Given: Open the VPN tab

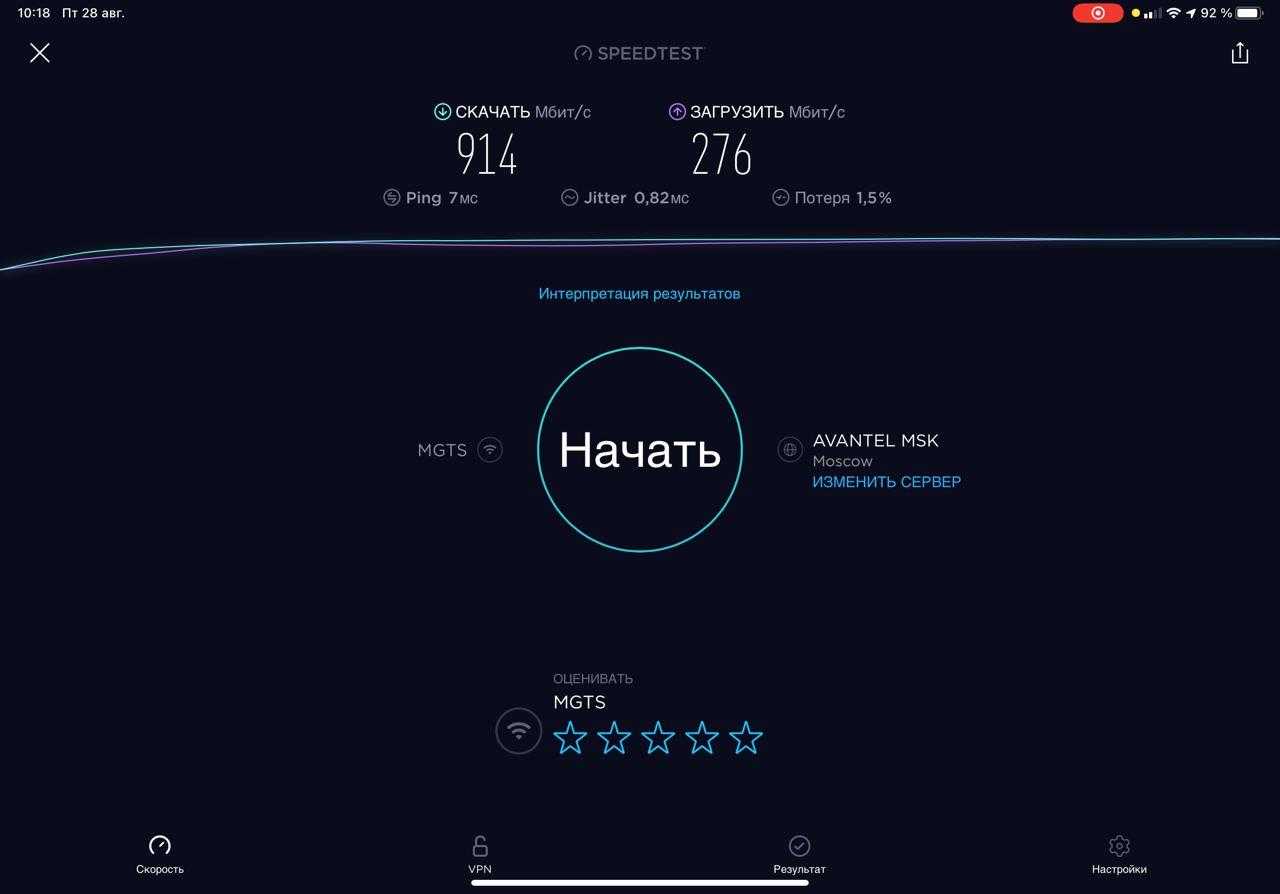Looking at the screenshot, I should click(480, 854).
